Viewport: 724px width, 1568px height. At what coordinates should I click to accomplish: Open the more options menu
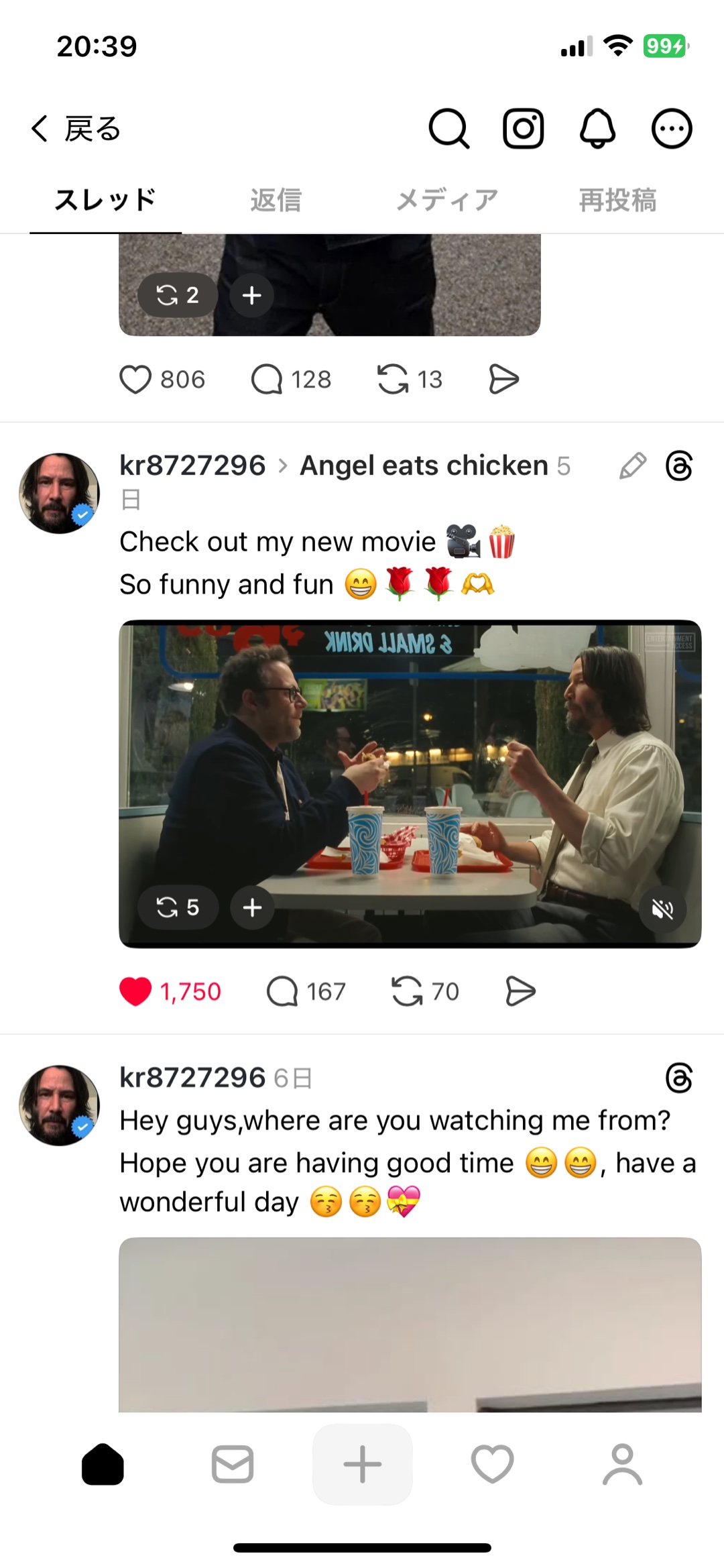[x=672, y=128]
